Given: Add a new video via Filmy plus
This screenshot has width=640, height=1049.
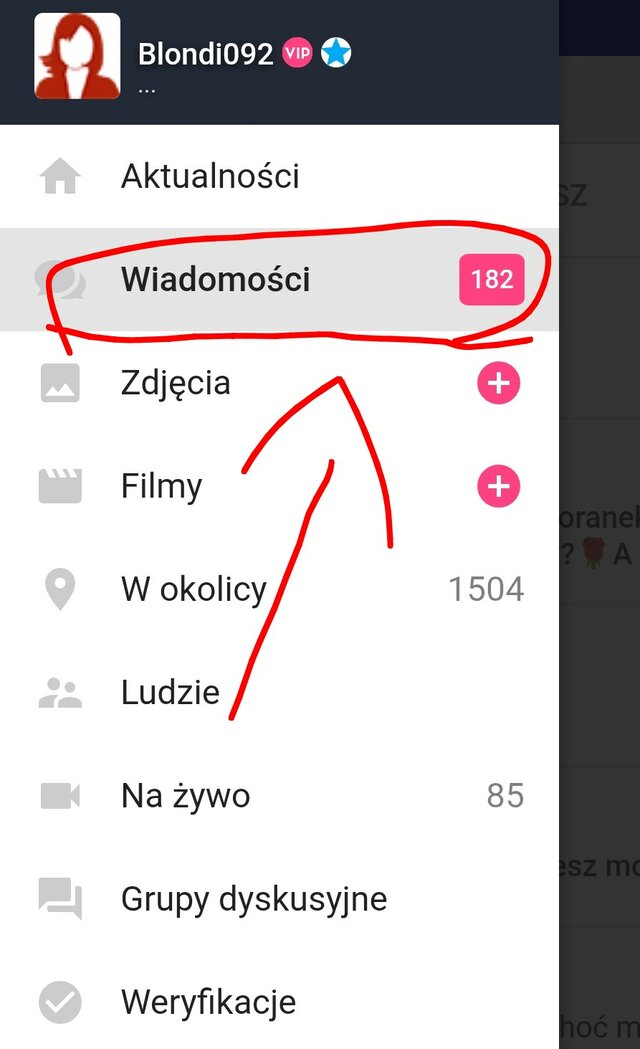Looking at the screenshot, I should point(498,487).
